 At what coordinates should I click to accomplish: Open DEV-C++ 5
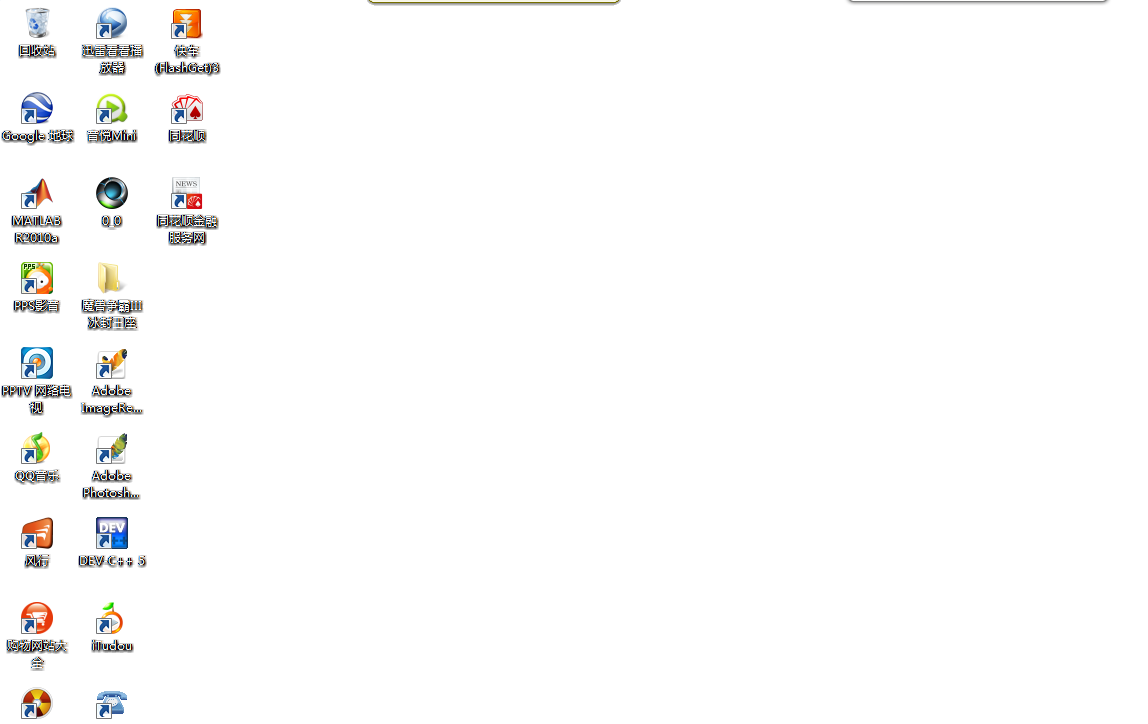pos(112,534)
